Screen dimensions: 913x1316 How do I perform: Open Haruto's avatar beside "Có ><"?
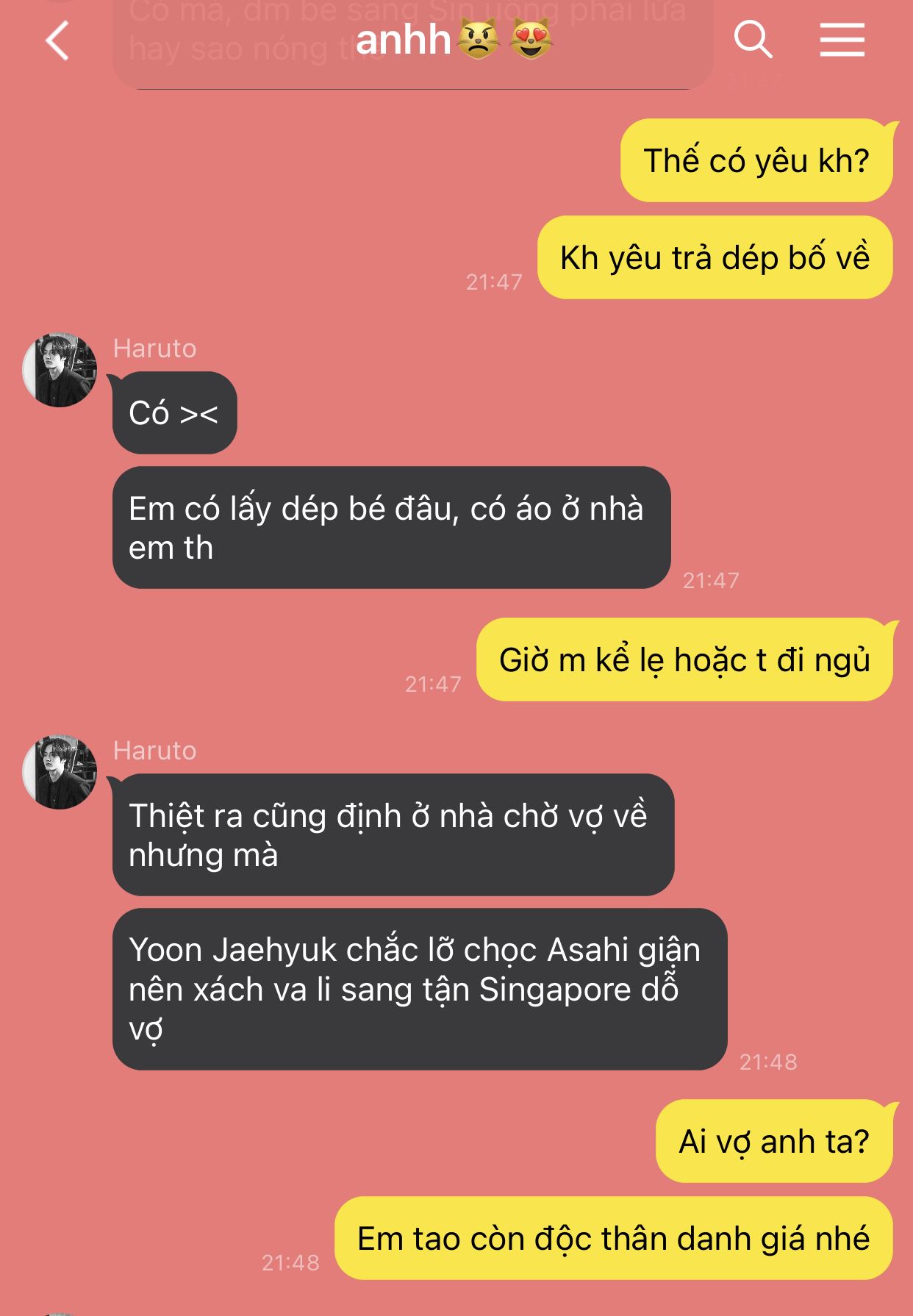click(x=60, y=370)
